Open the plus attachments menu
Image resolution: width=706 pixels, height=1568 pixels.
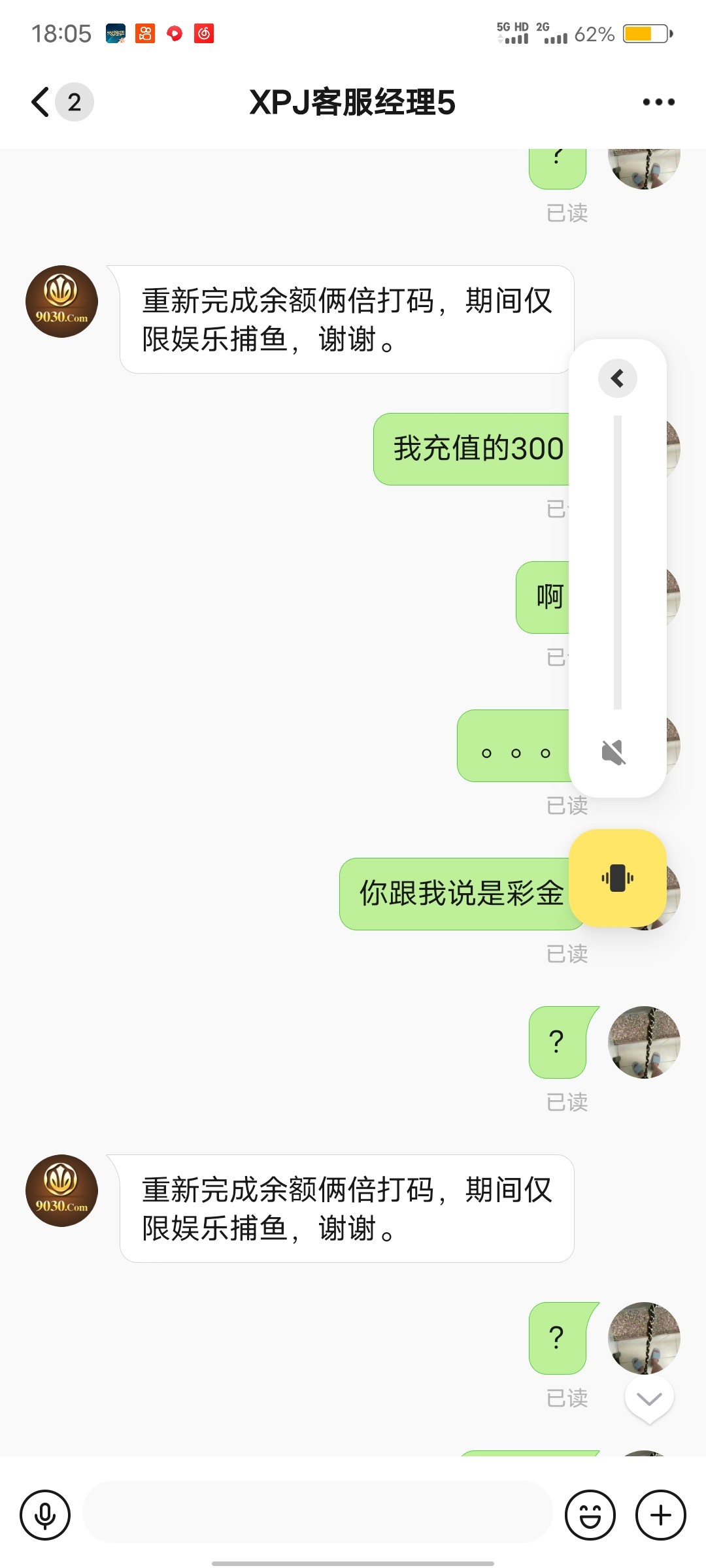(660, 1514)
